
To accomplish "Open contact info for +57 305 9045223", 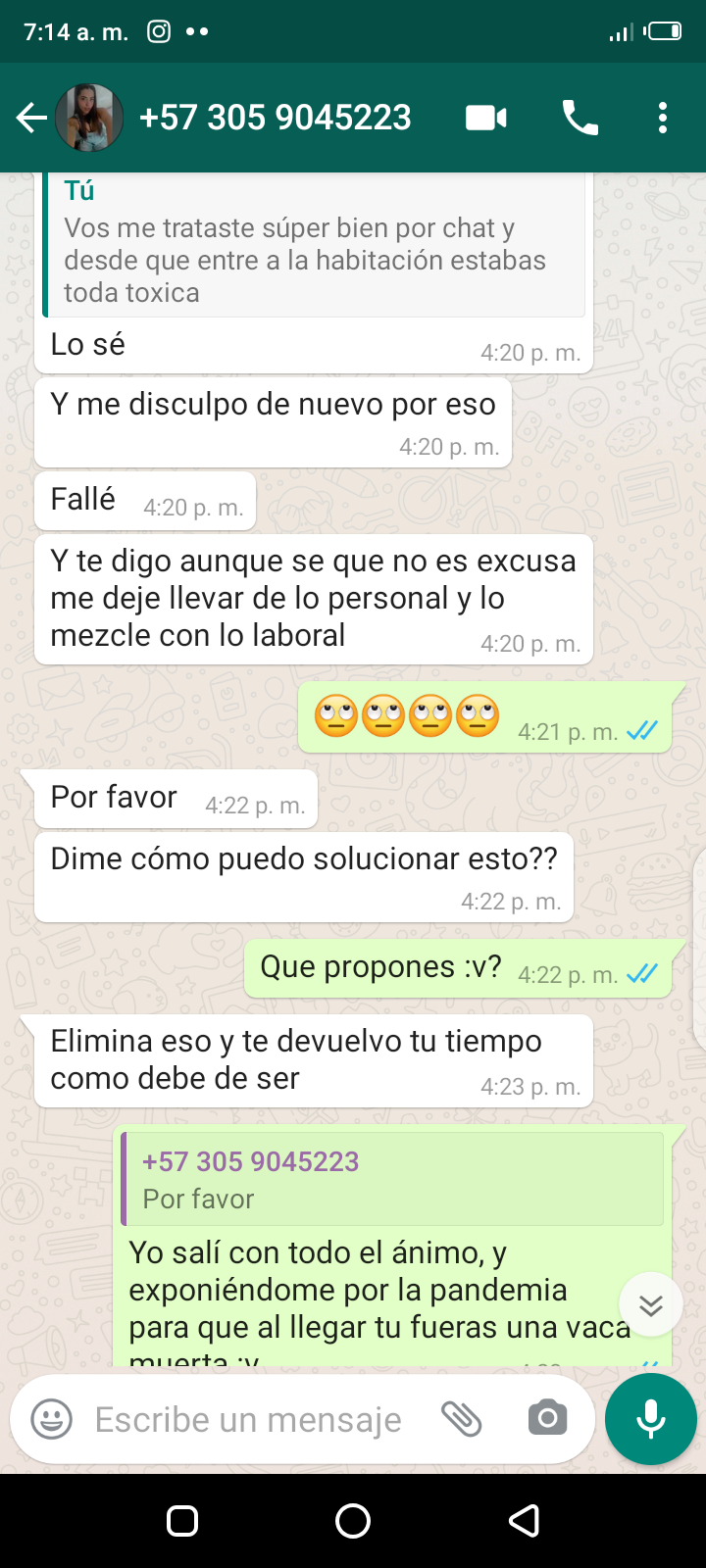I will click(276, 119).
